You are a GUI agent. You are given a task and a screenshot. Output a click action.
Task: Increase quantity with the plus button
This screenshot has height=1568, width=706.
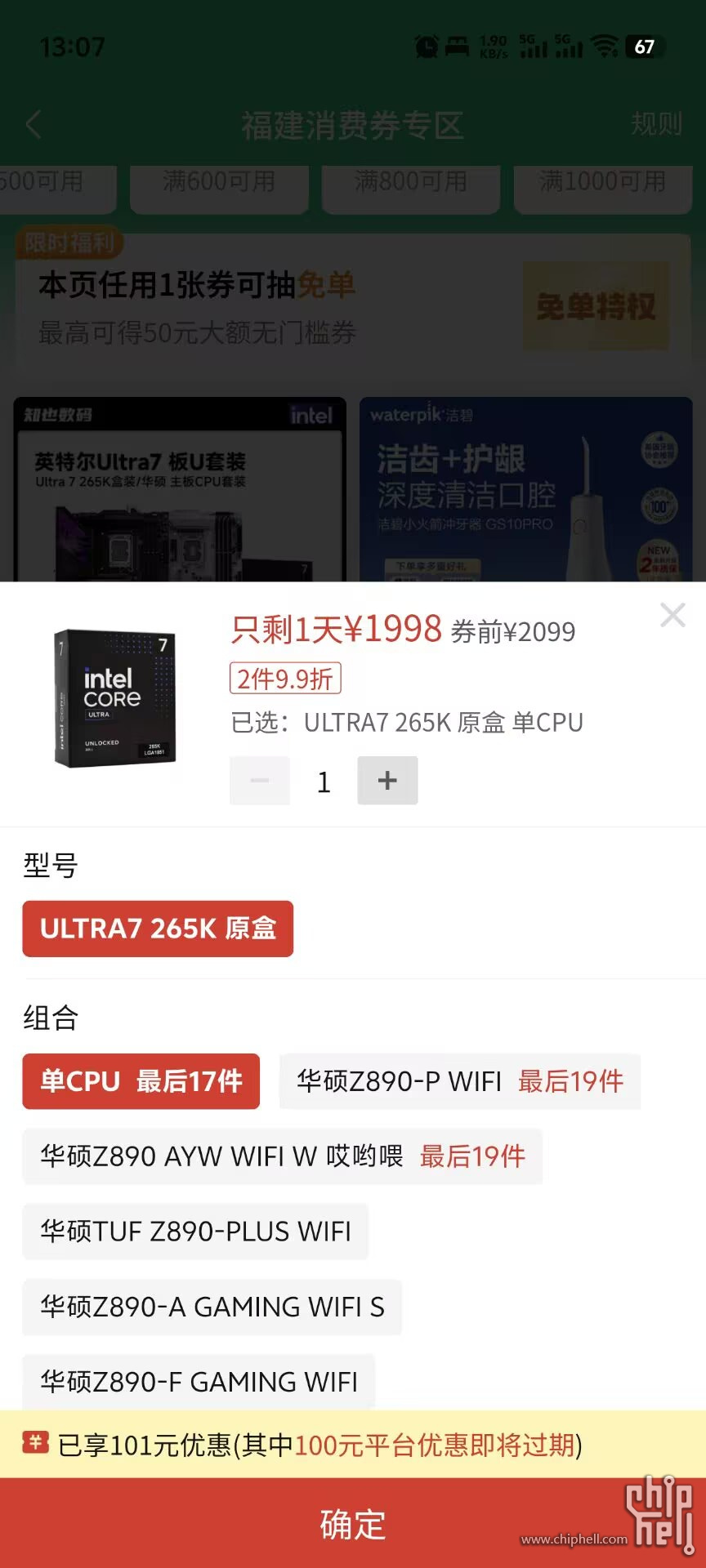point(387,781)
